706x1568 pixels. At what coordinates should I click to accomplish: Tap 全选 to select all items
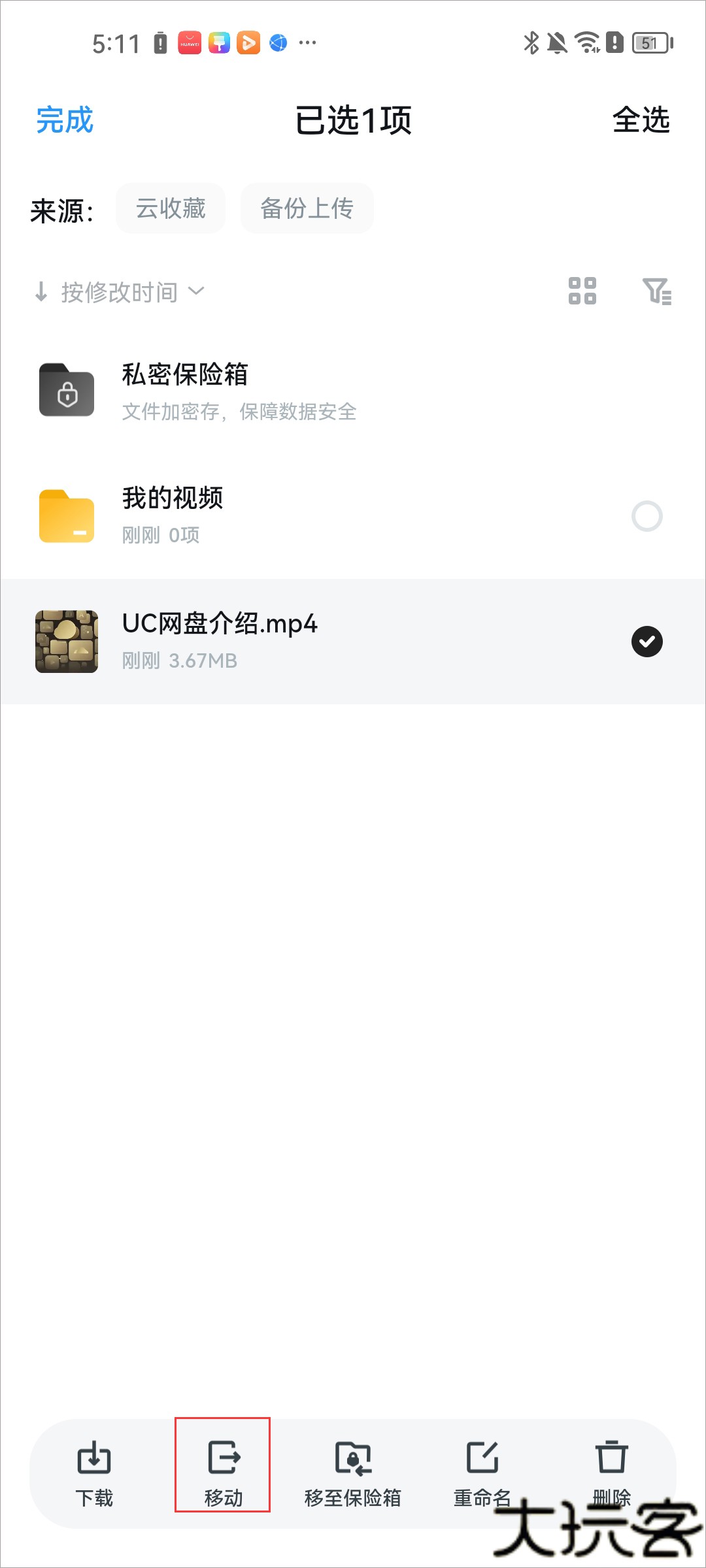click(641, 121)
